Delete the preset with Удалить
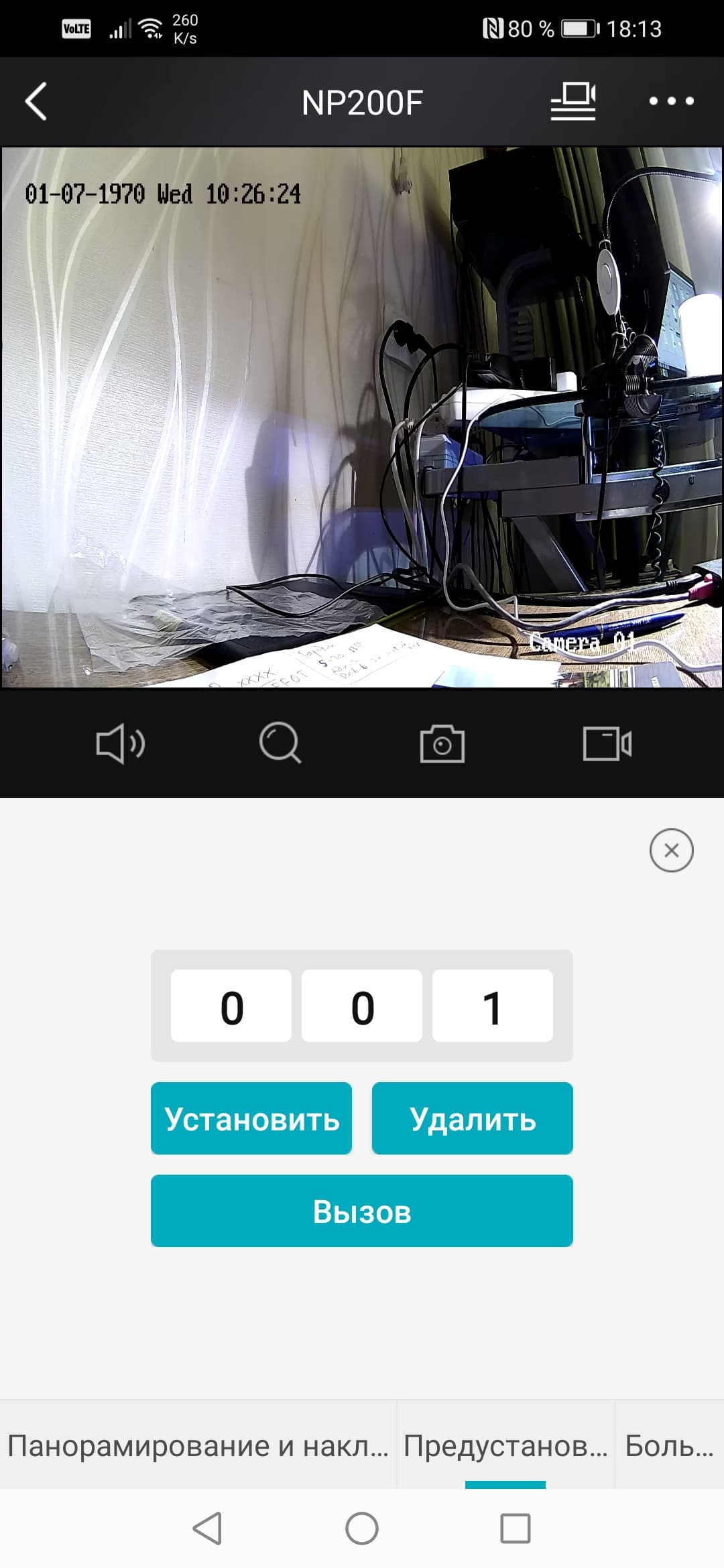724x1568 pixels. [x=473, y=1118]
